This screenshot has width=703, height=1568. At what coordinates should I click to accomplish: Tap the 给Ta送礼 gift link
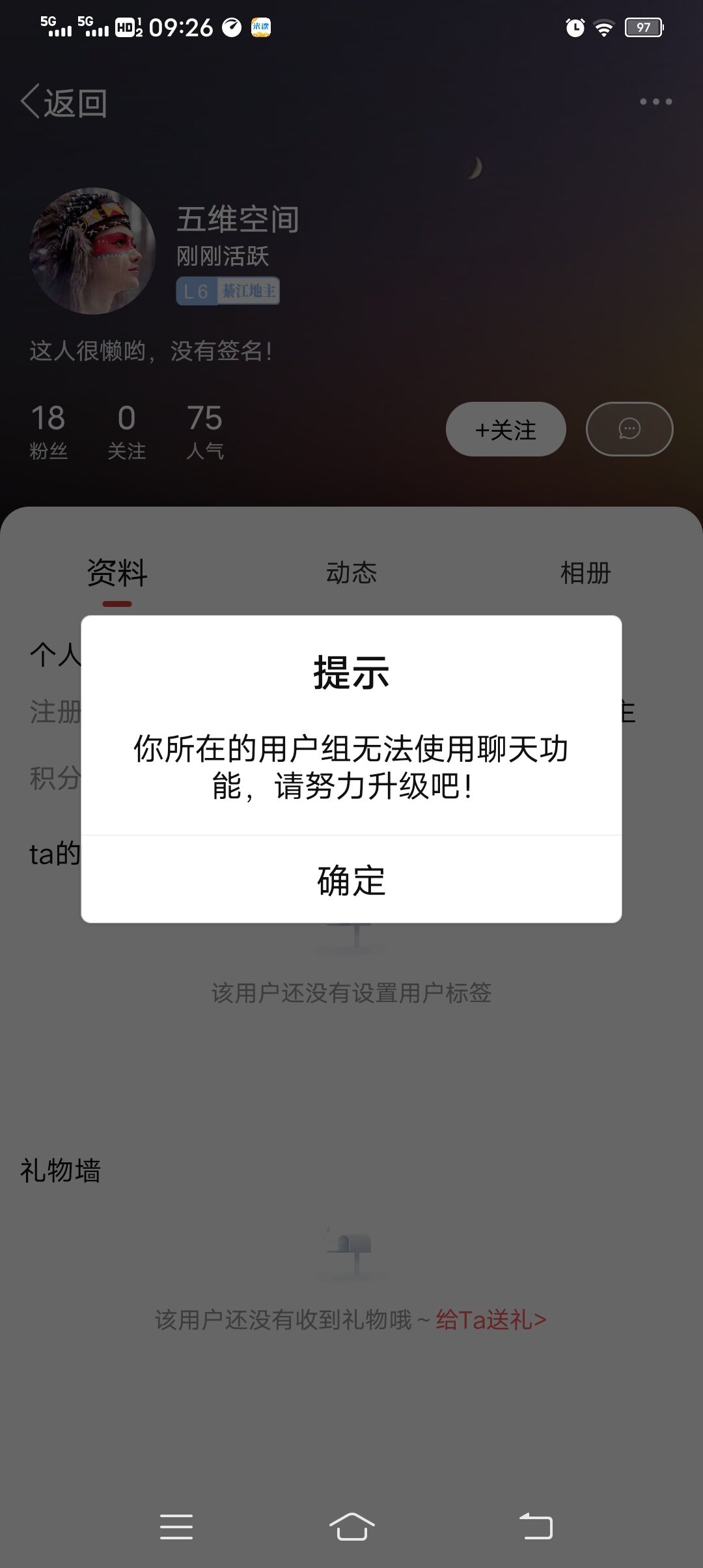coord(491,1320)
